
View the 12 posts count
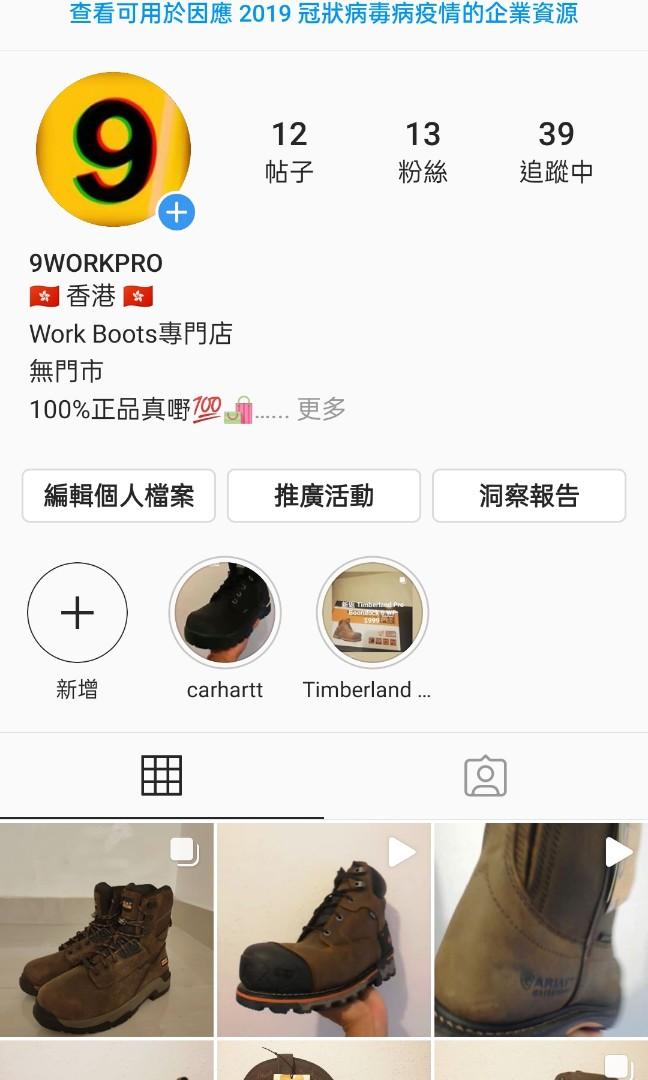click(289, 151)
